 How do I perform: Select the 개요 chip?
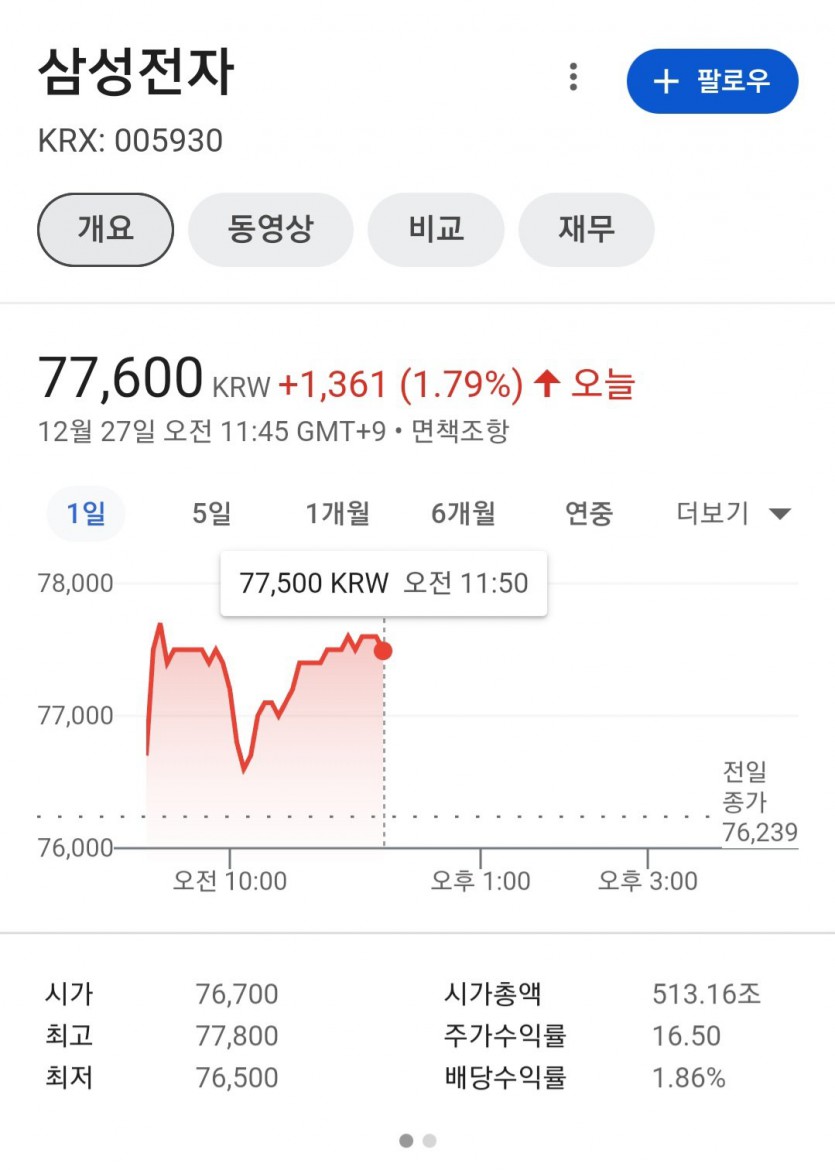click(105, 229)
